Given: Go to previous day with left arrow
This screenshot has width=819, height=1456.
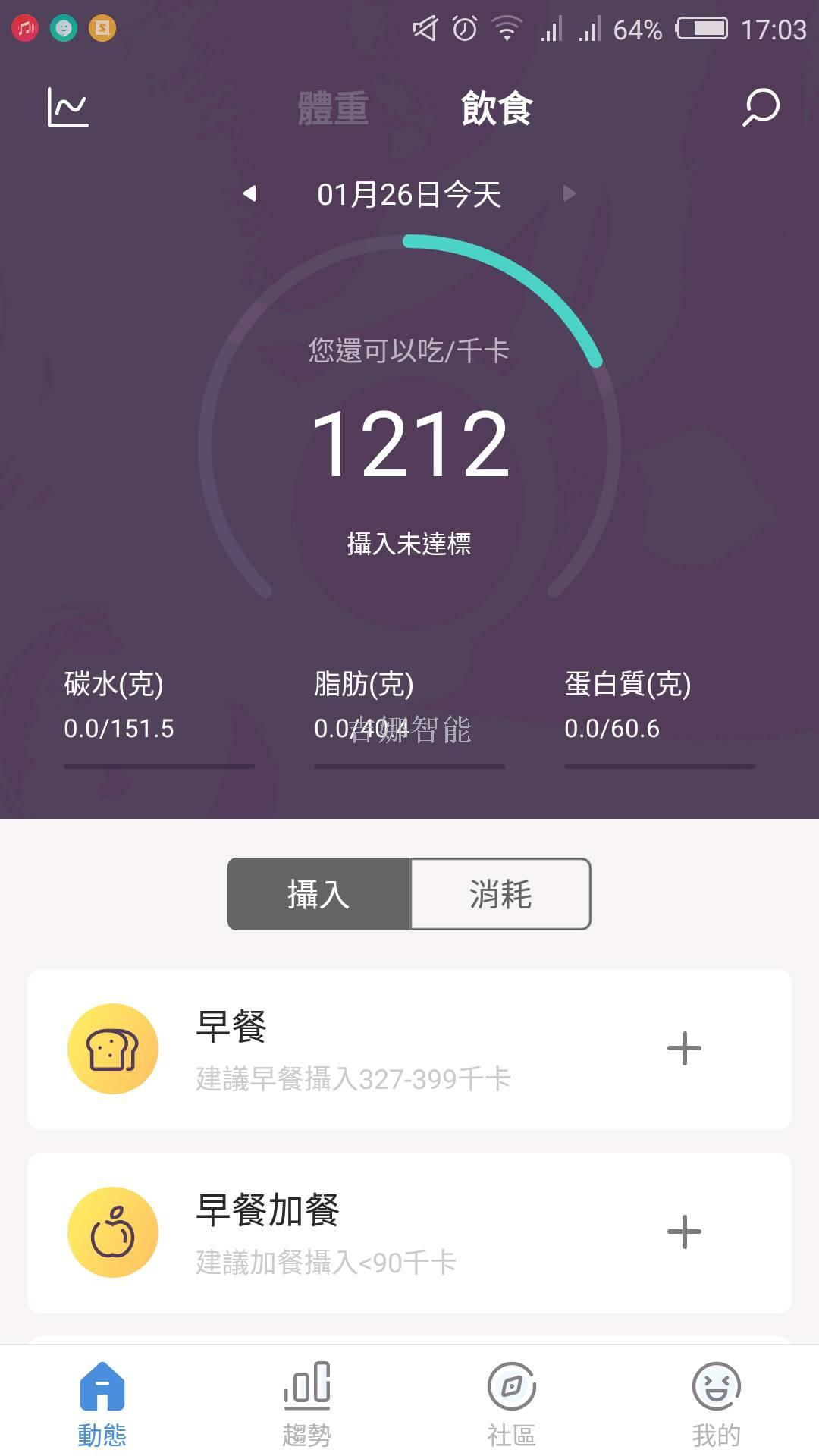Looking at the screenshot, I should tap(249, 194).
